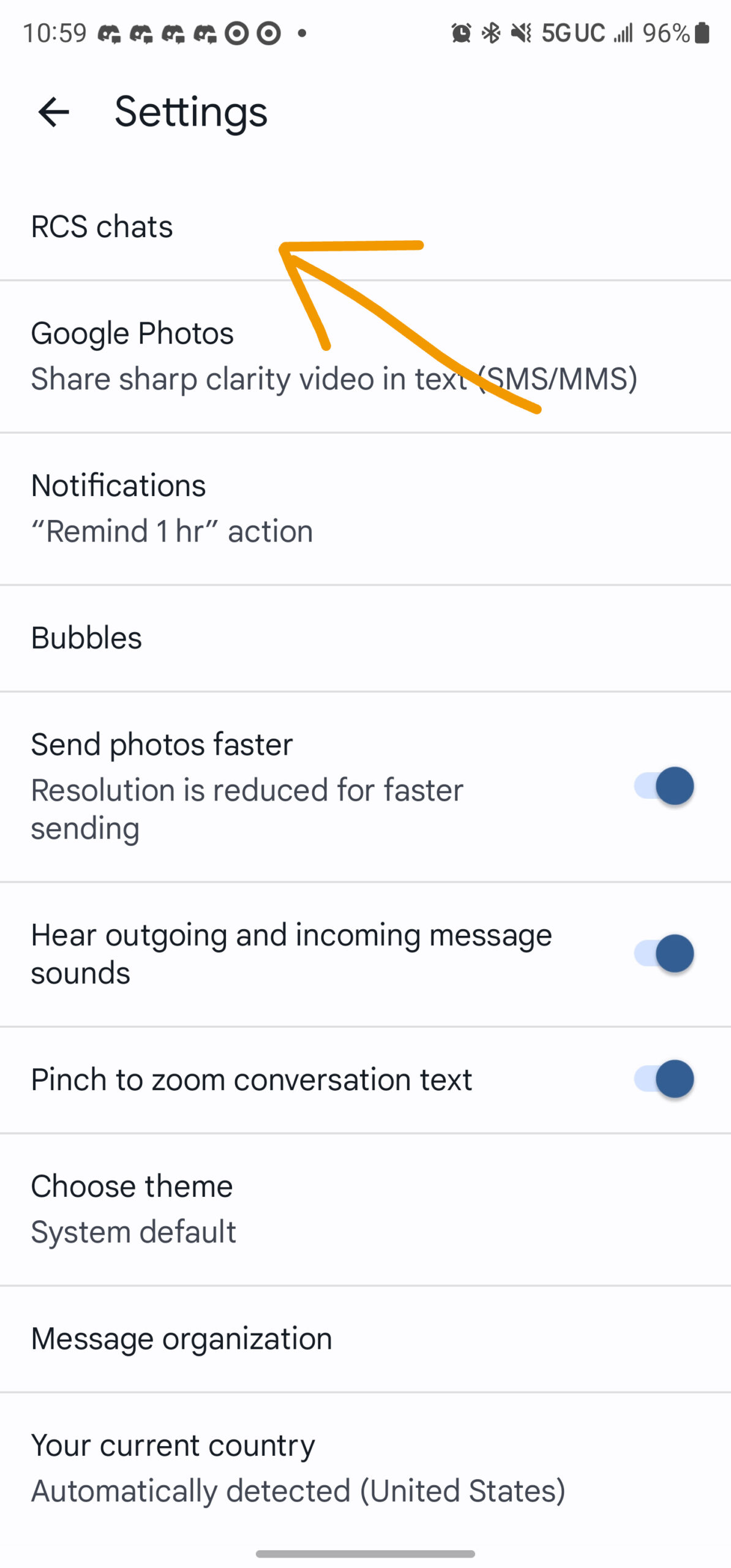The width and height of the screenshot is (731, 1568).
Task: Go back using the arrow icon
Action: coord(53,113)
